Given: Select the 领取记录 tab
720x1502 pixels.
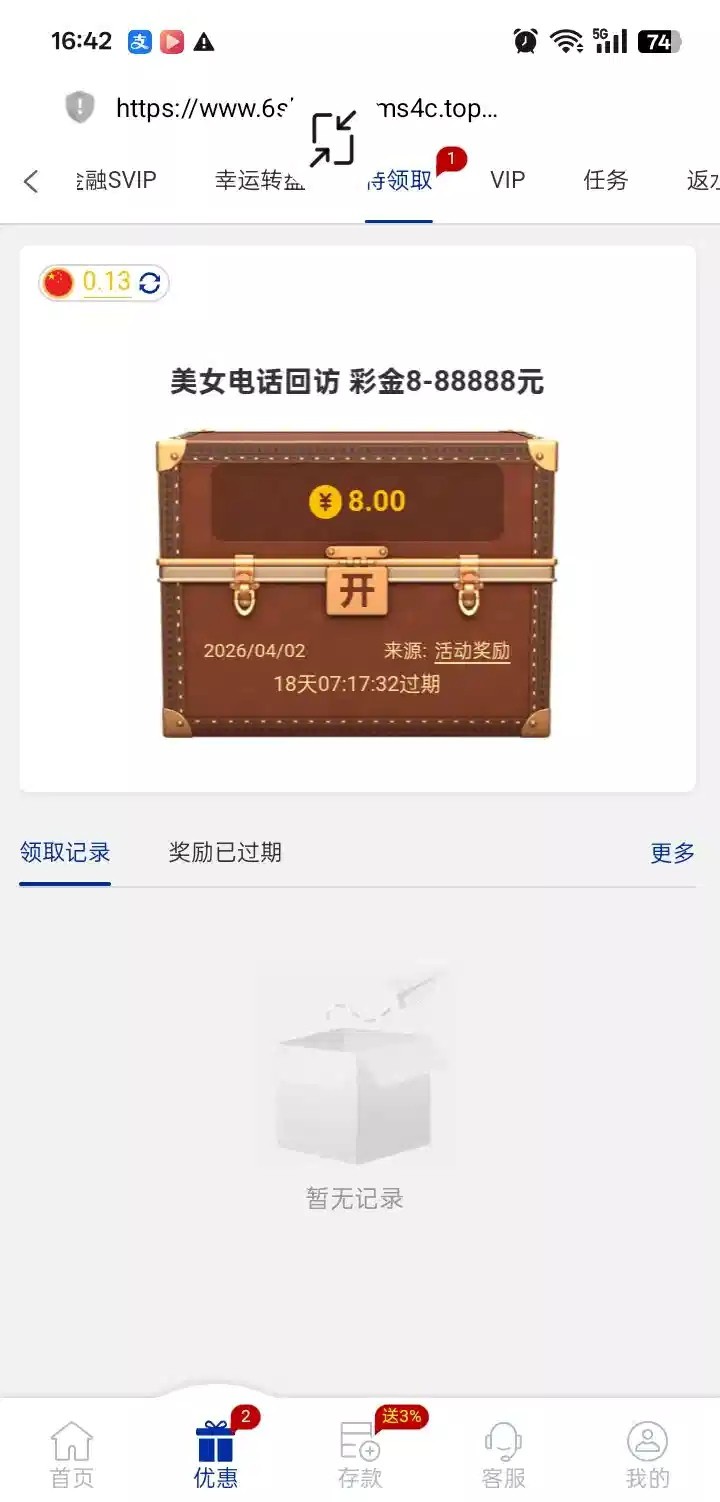Looking at the screenshot, I should (65, 853).
